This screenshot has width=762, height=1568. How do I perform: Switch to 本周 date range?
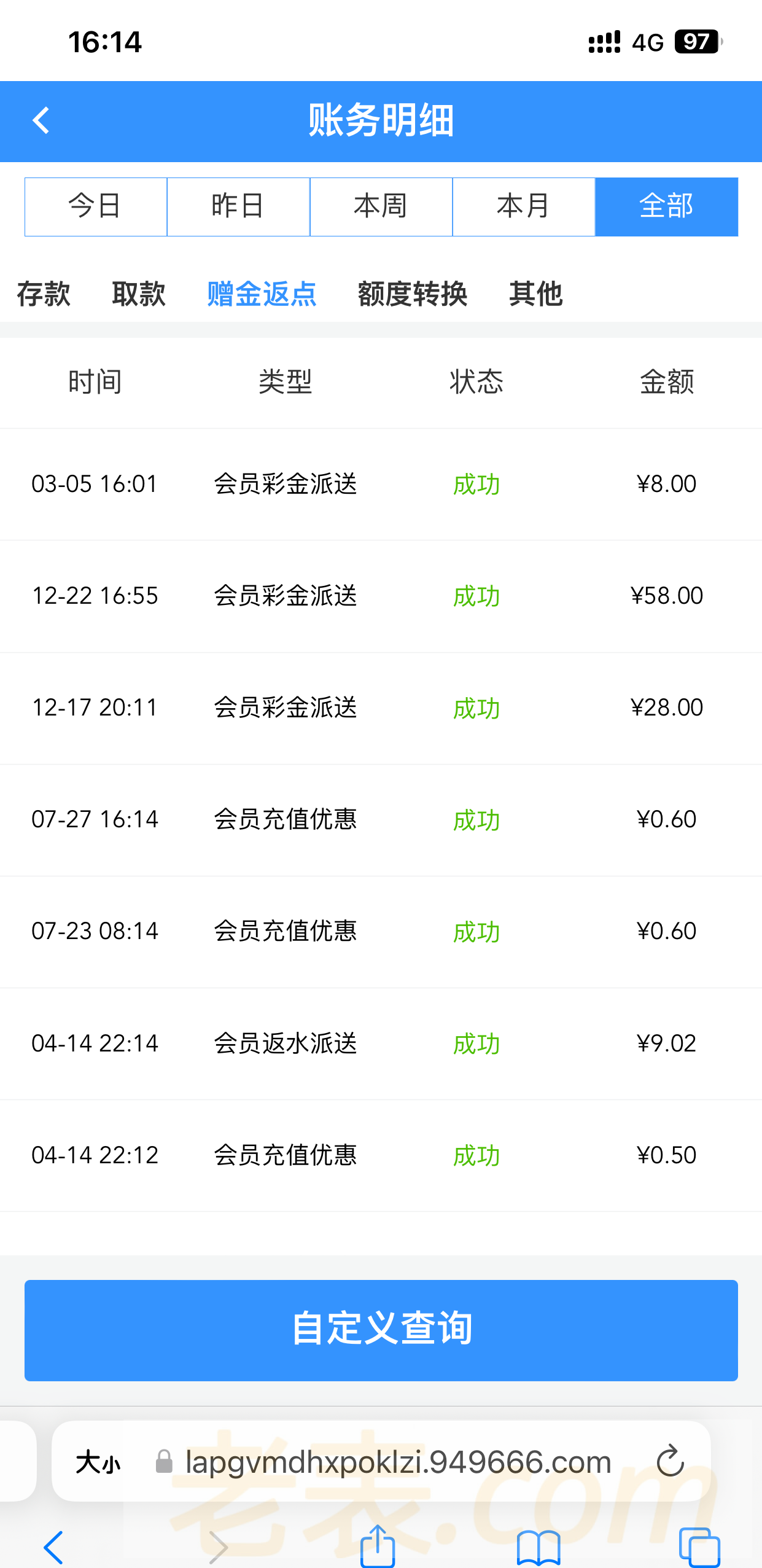[381, 206]
